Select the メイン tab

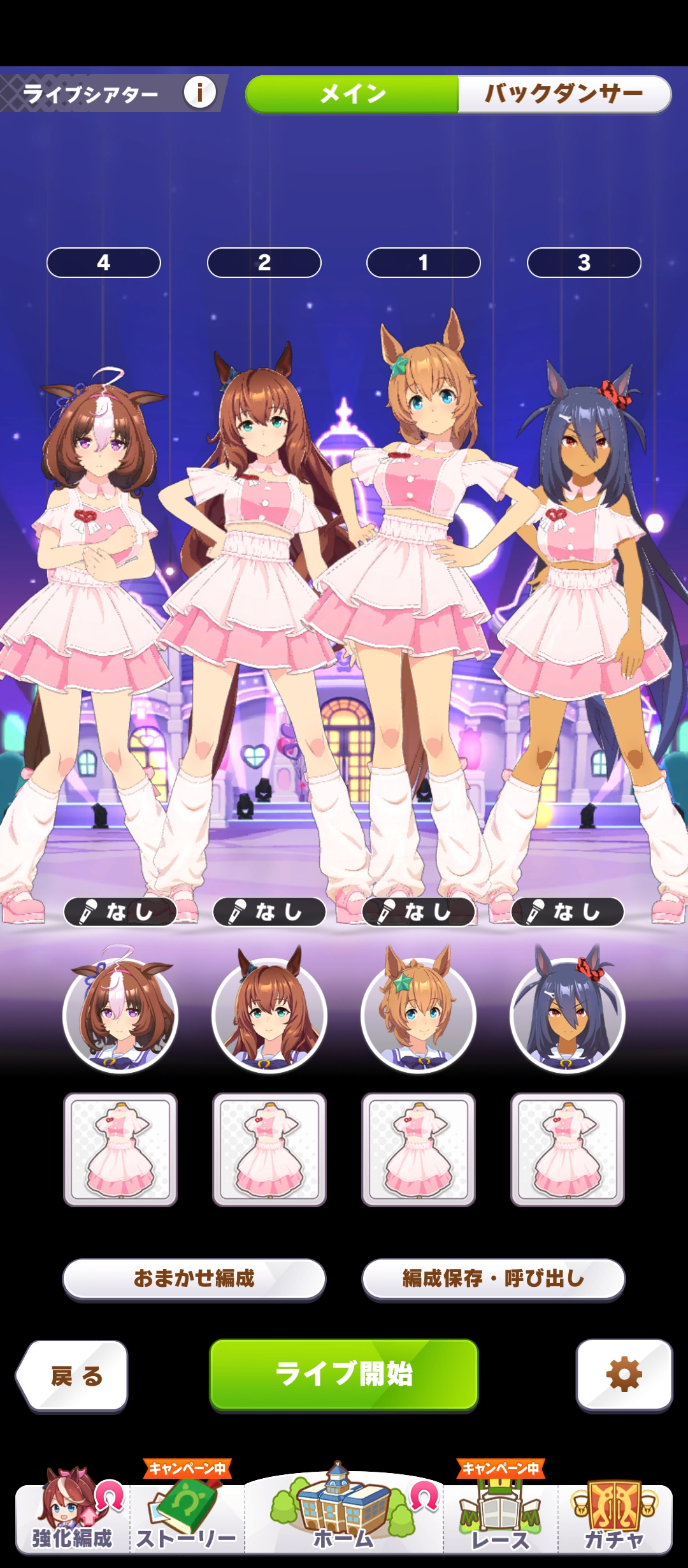(x=352, y=94)
